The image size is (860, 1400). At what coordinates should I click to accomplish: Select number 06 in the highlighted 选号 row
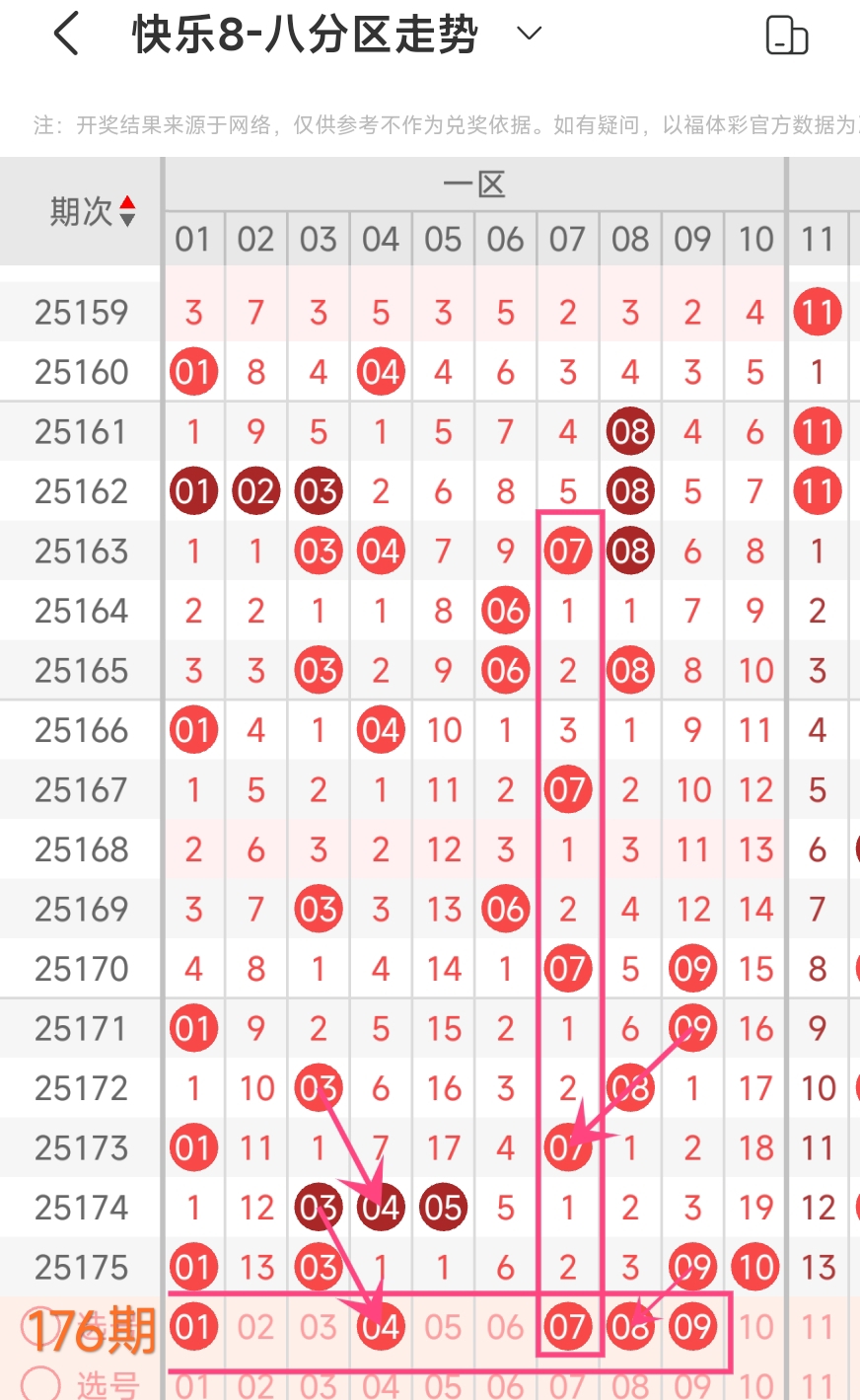505,1327
